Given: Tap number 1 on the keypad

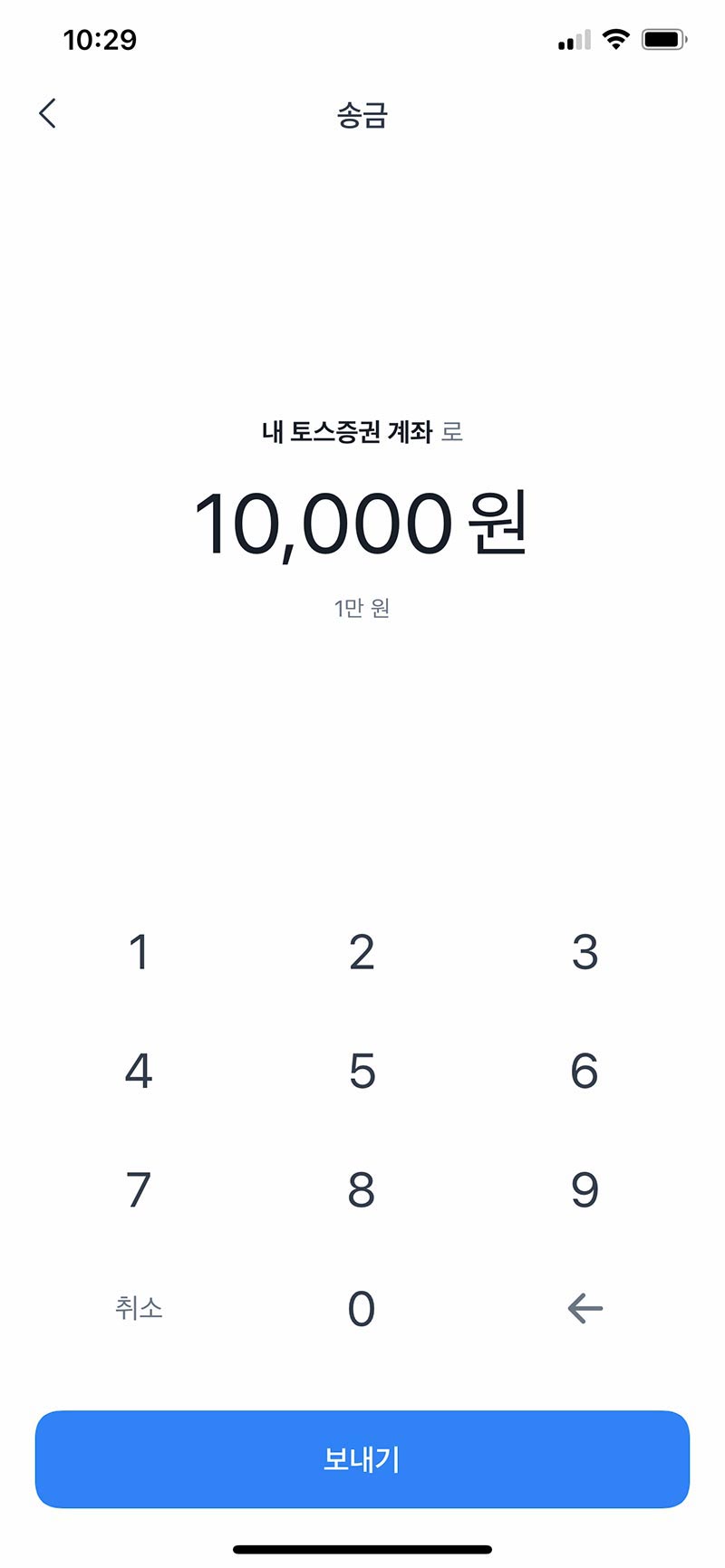Looking at the screenshot, I should point(138,951).
